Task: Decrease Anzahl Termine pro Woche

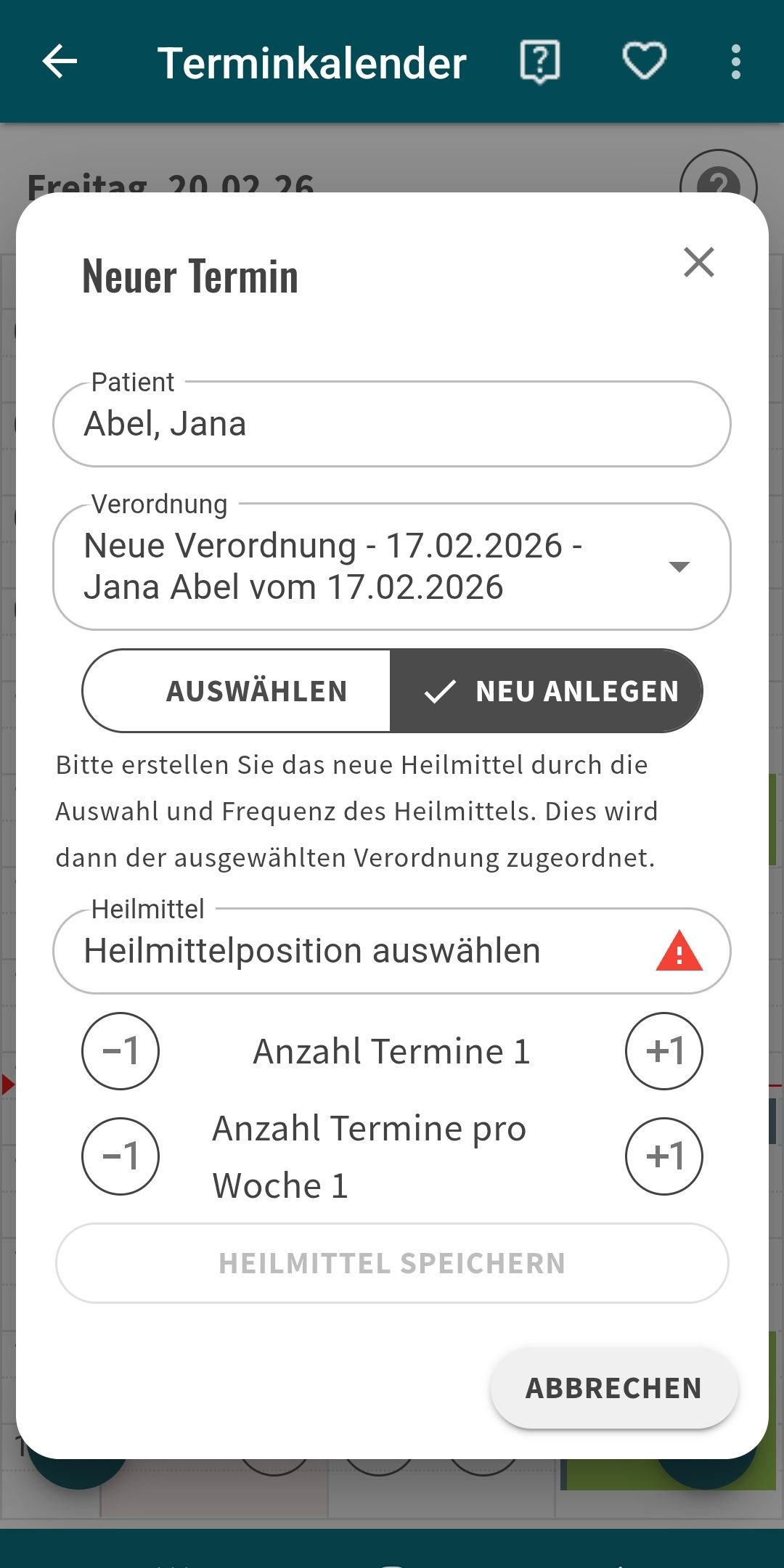Action: click(121, 1156)
